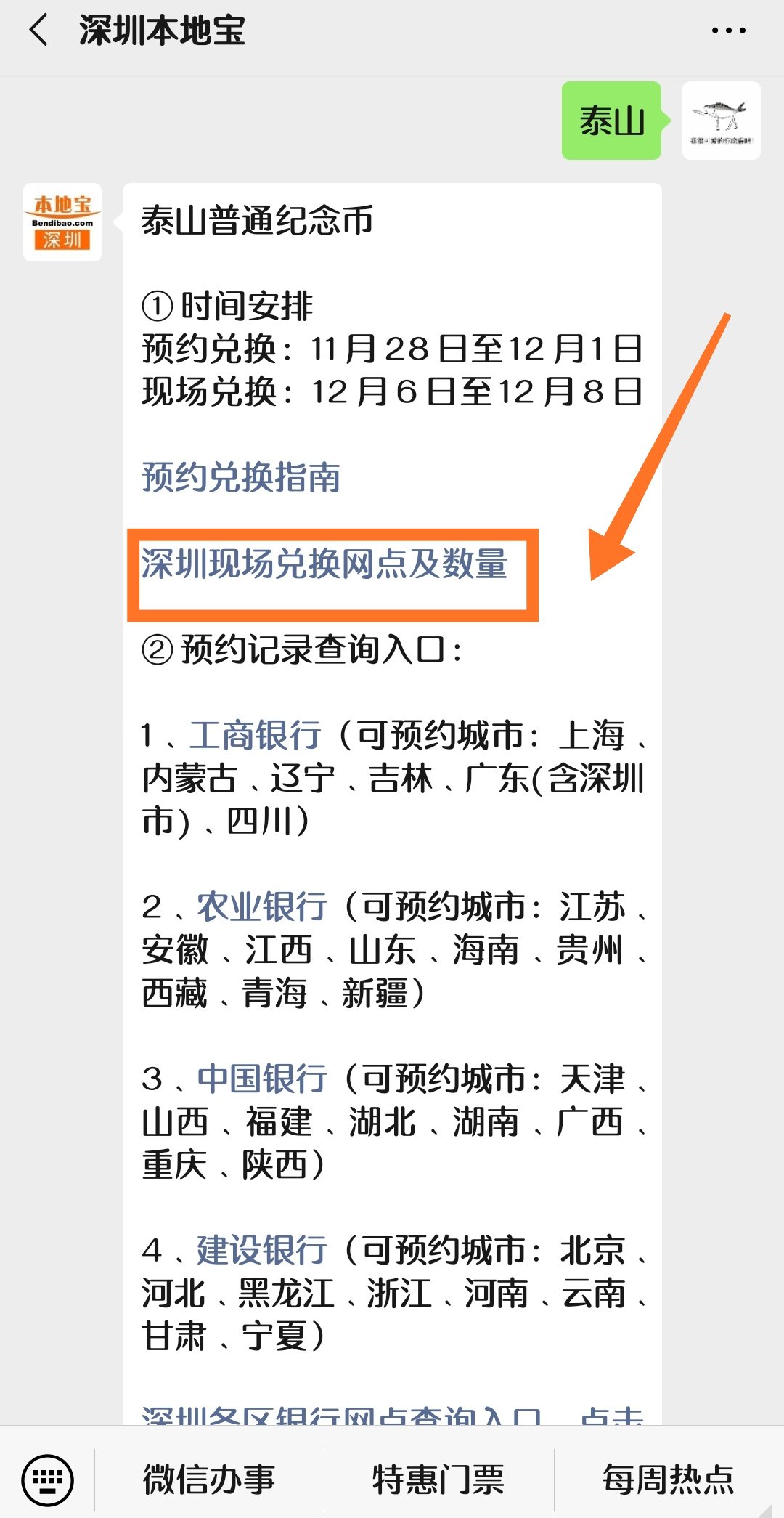The width and height of the screenshot is (784, 1518).
Task: Open the three-dot overflow menu
Action: pos(728,31)
